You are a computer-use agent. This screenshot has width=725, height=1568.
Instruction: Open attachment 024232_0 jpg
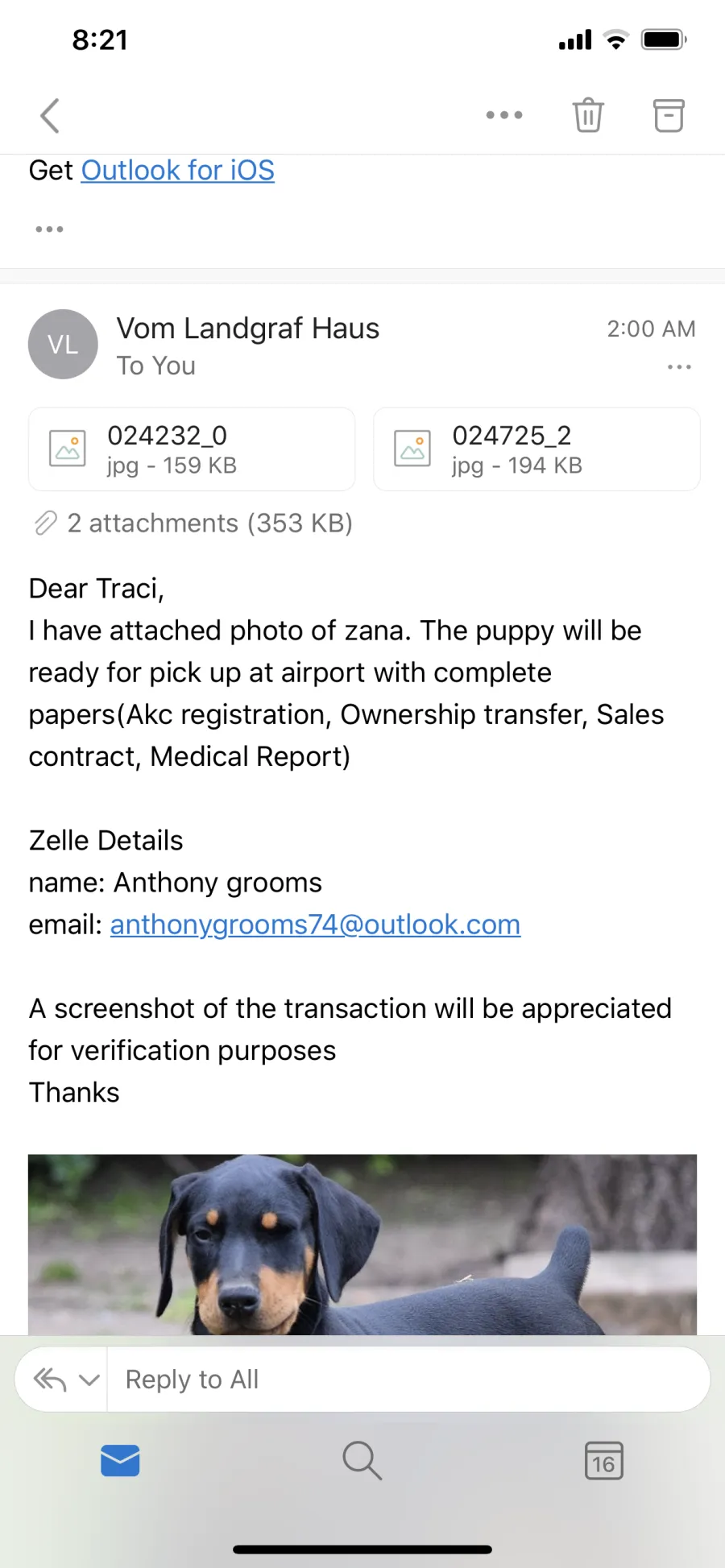(x=192, y=449)
